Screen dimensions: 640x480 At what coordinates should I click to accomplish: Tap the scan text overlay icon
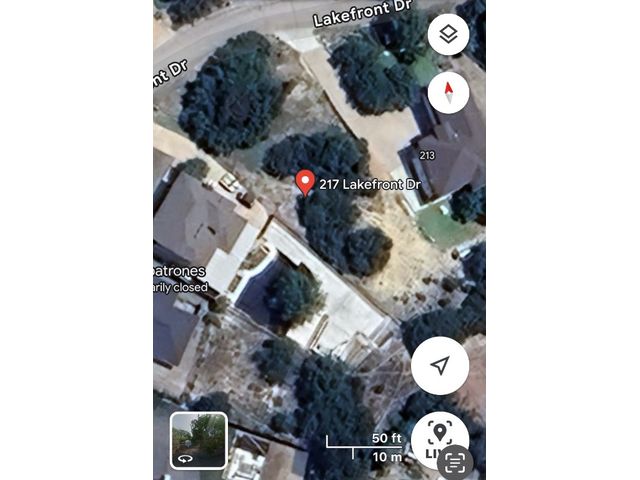pyautogui.click(x=455, y=462)
